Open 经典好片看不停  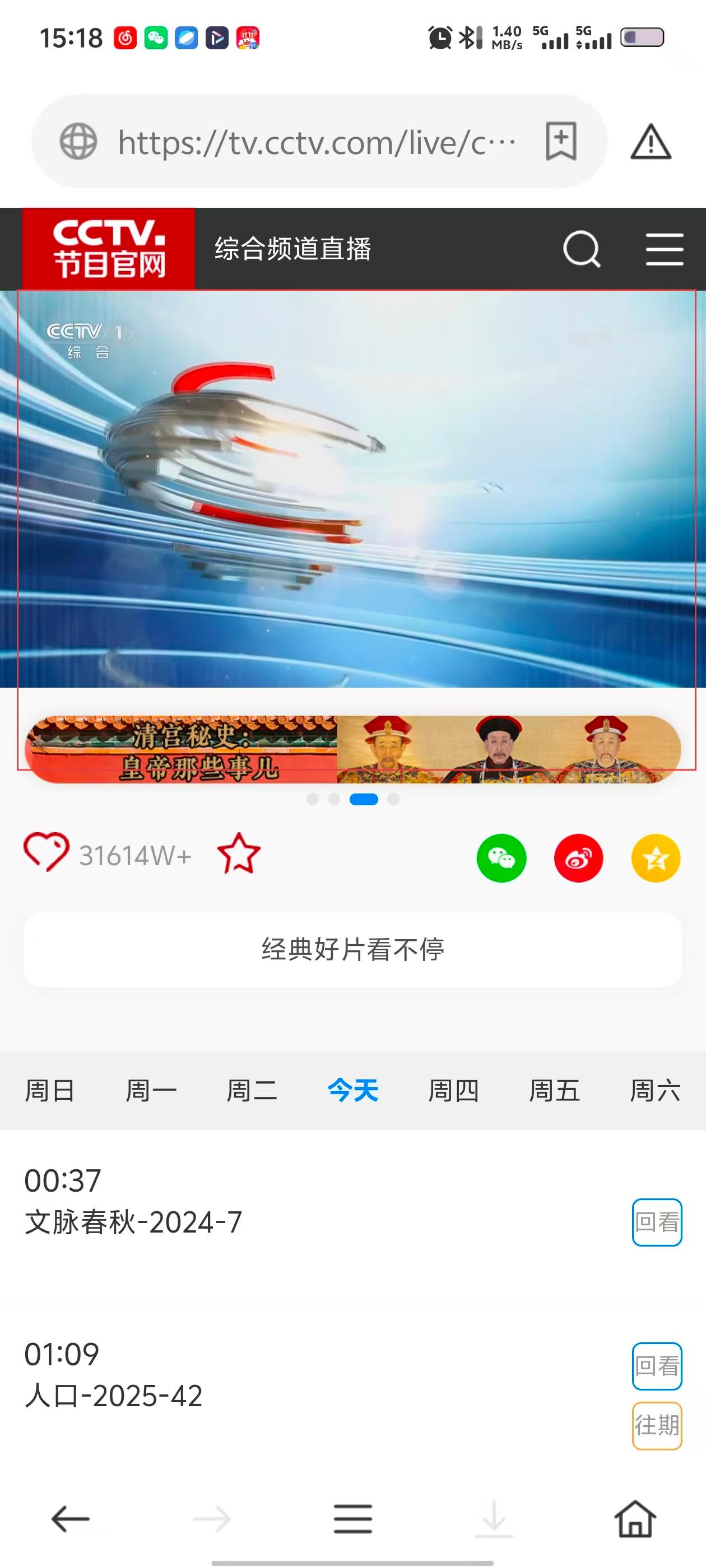coord(352,950)
